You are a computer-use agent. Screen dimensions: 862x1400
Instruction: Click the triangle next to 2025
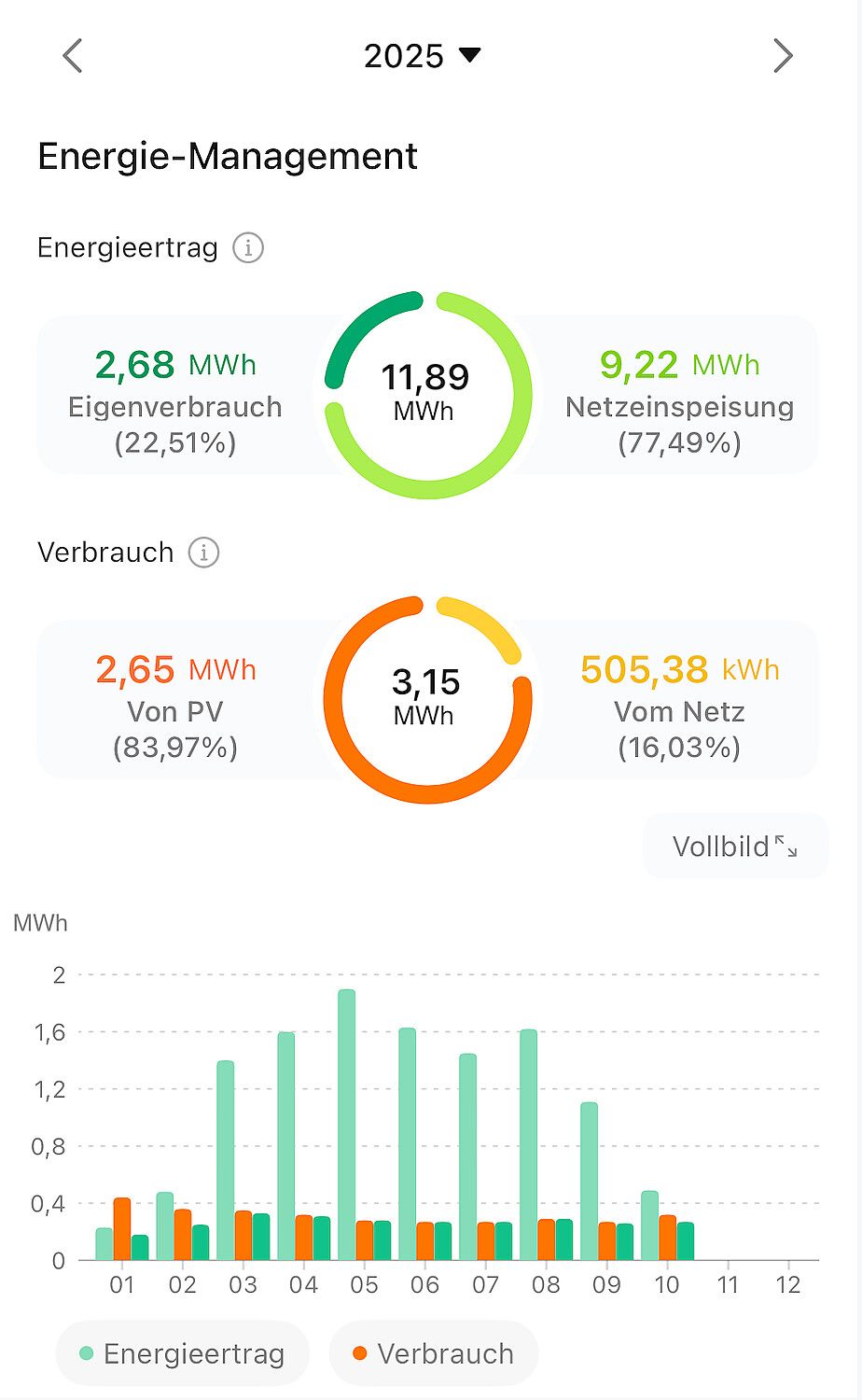tap(470, 54)
